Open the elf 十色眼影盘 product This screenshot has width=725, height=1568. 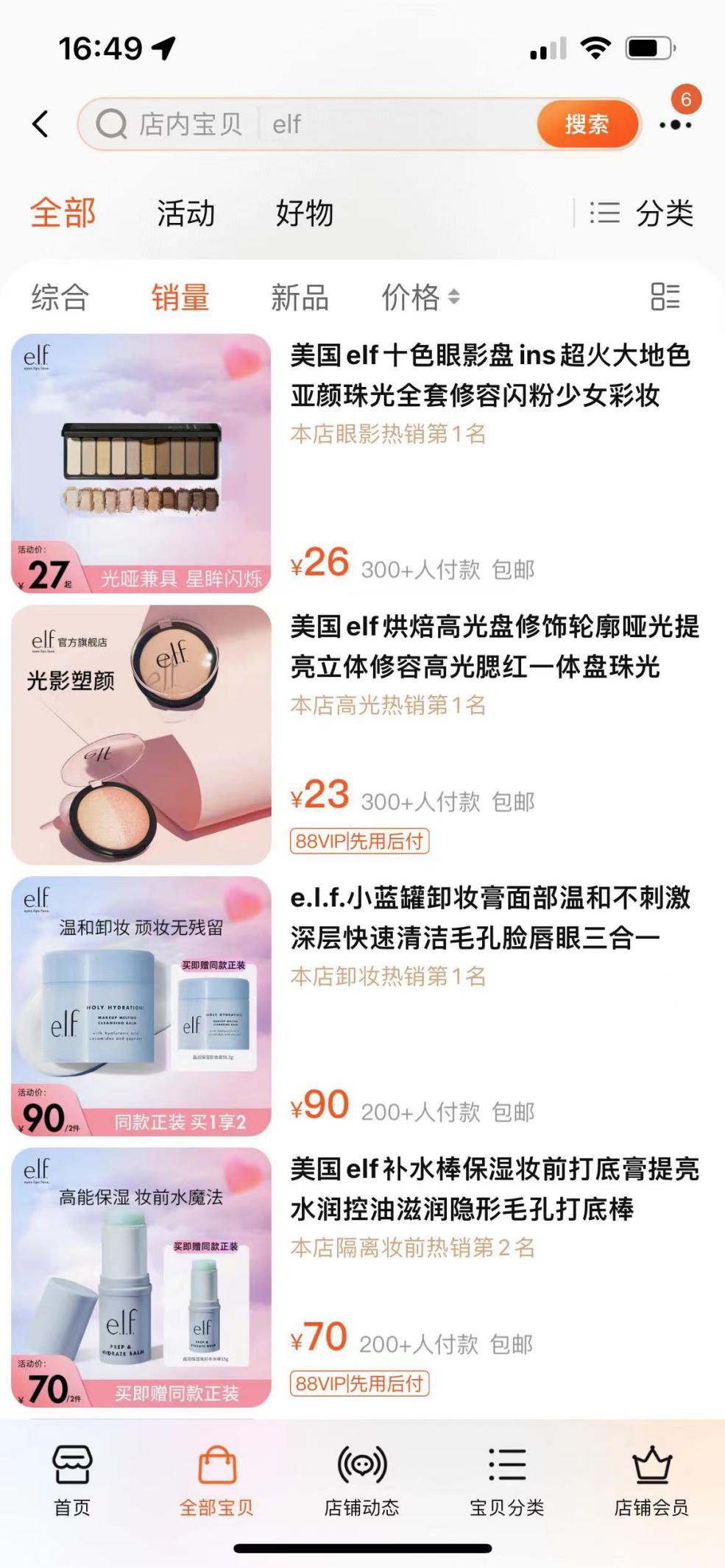489,375
